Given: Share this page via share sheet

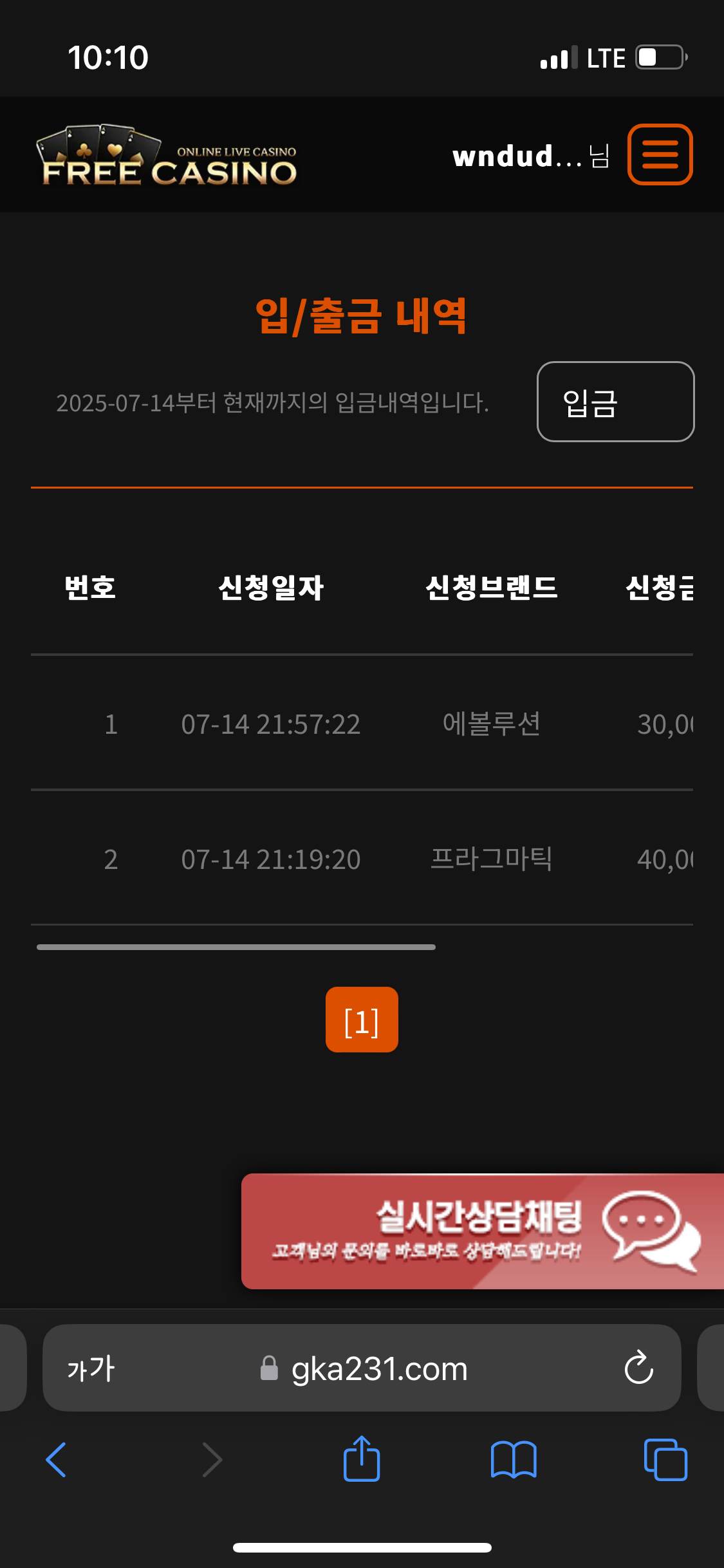Looking at the screenshot, I should (362, 1459).
